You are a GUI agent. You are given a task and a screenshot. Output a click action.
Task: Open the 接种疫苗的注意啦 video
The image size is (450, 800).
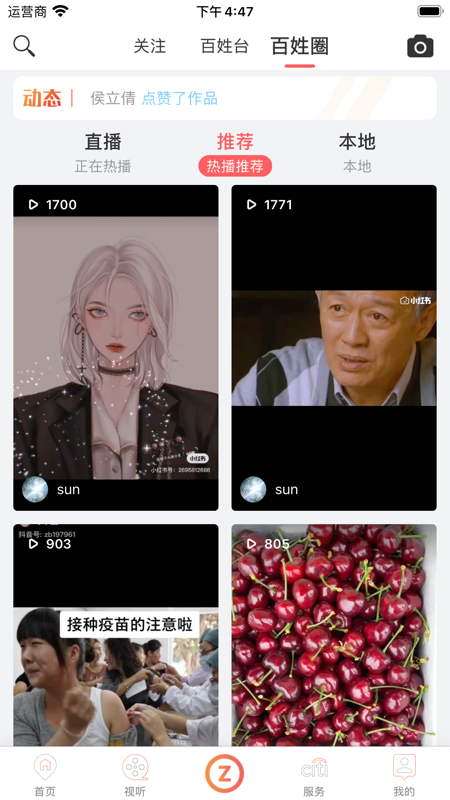click(x=116, y=635)
